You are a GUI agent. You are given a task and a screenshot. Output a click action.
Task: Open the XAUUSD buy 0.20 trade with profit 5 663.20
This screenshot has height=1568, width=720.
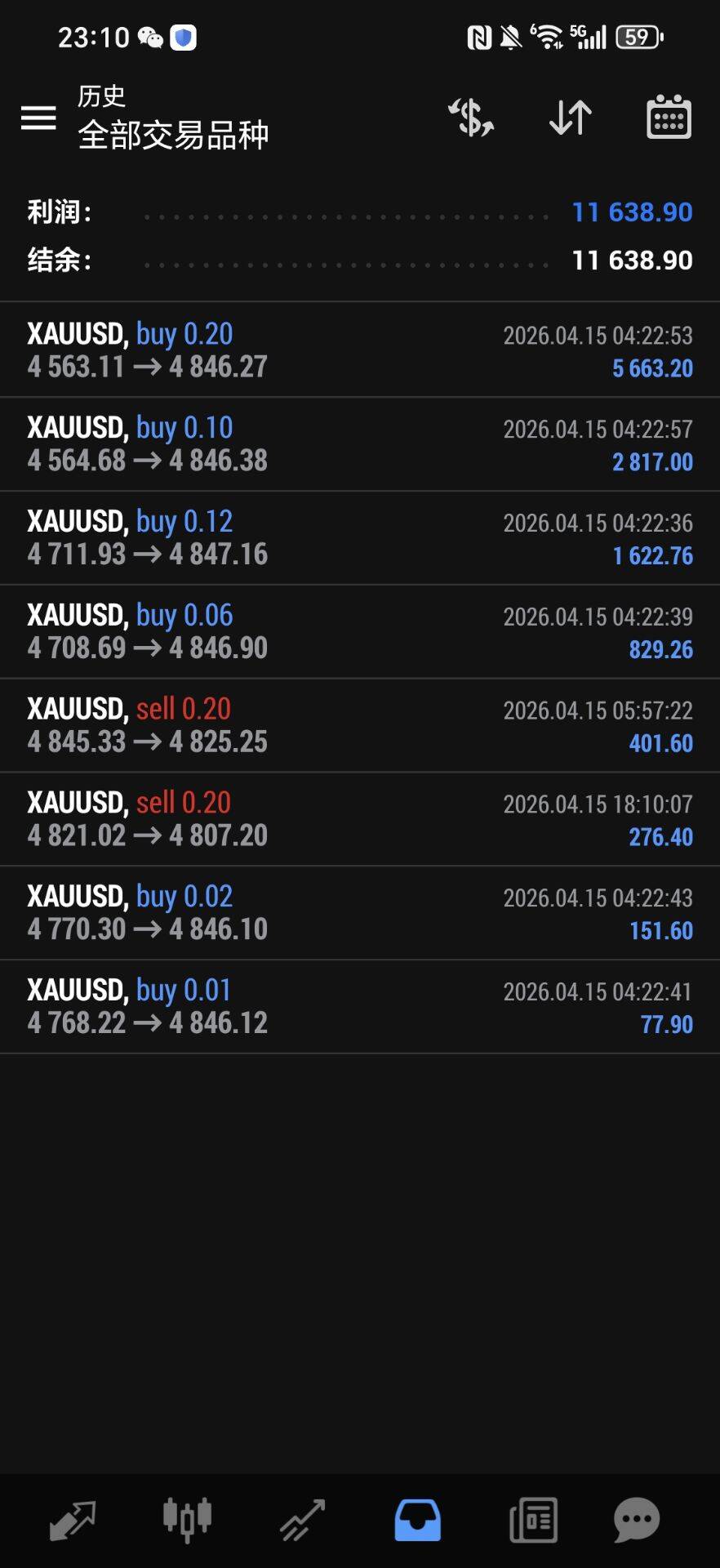359,350
